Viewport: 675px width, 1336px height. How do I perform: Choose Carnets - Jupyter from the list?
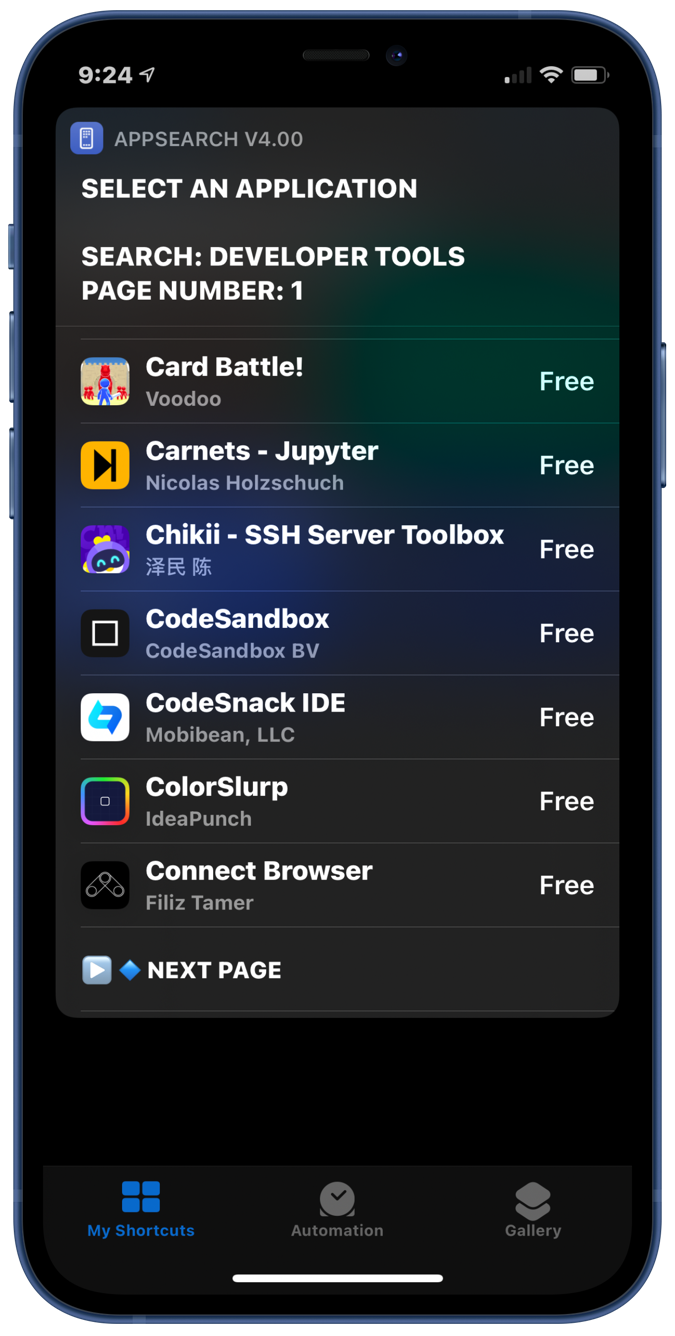(x=337, y=465)
